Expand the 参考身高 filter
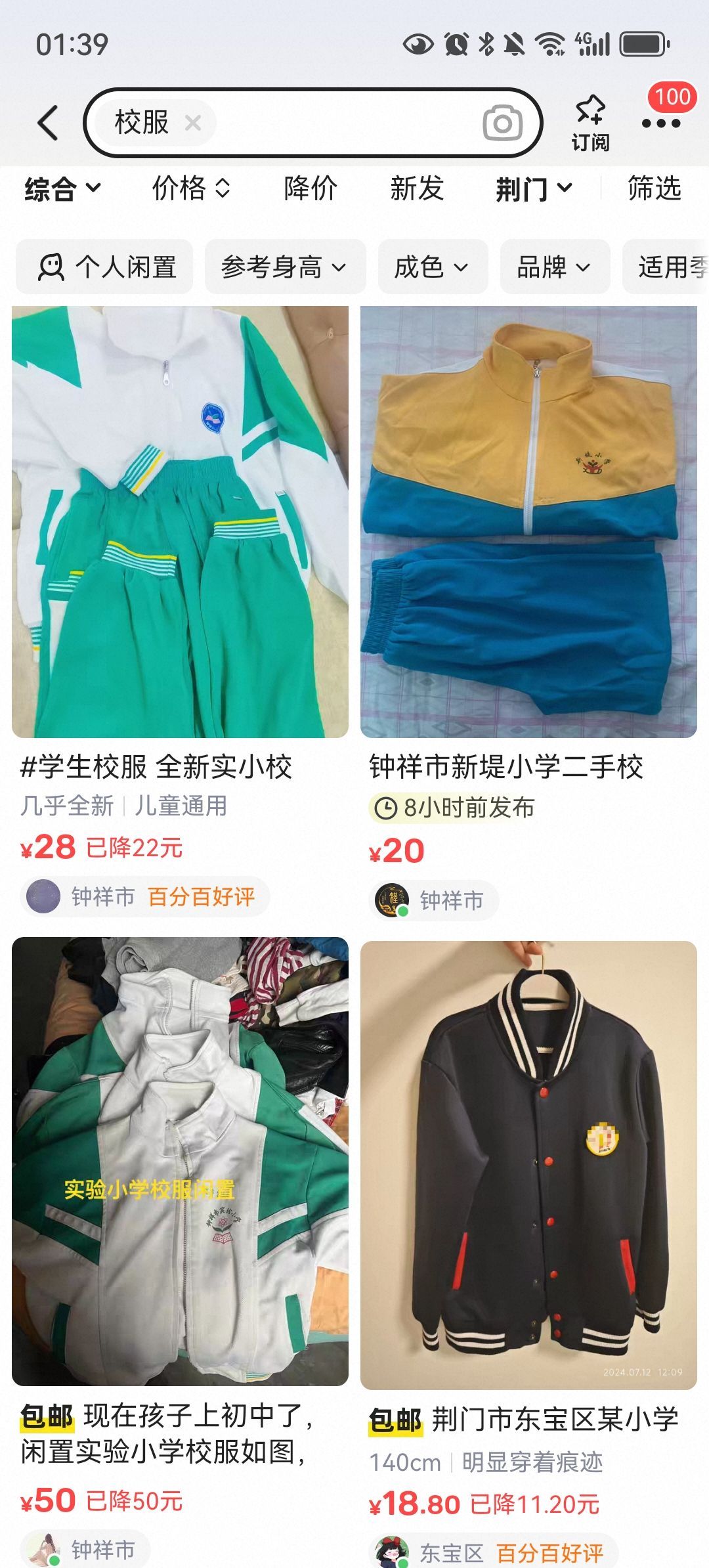 284,267
